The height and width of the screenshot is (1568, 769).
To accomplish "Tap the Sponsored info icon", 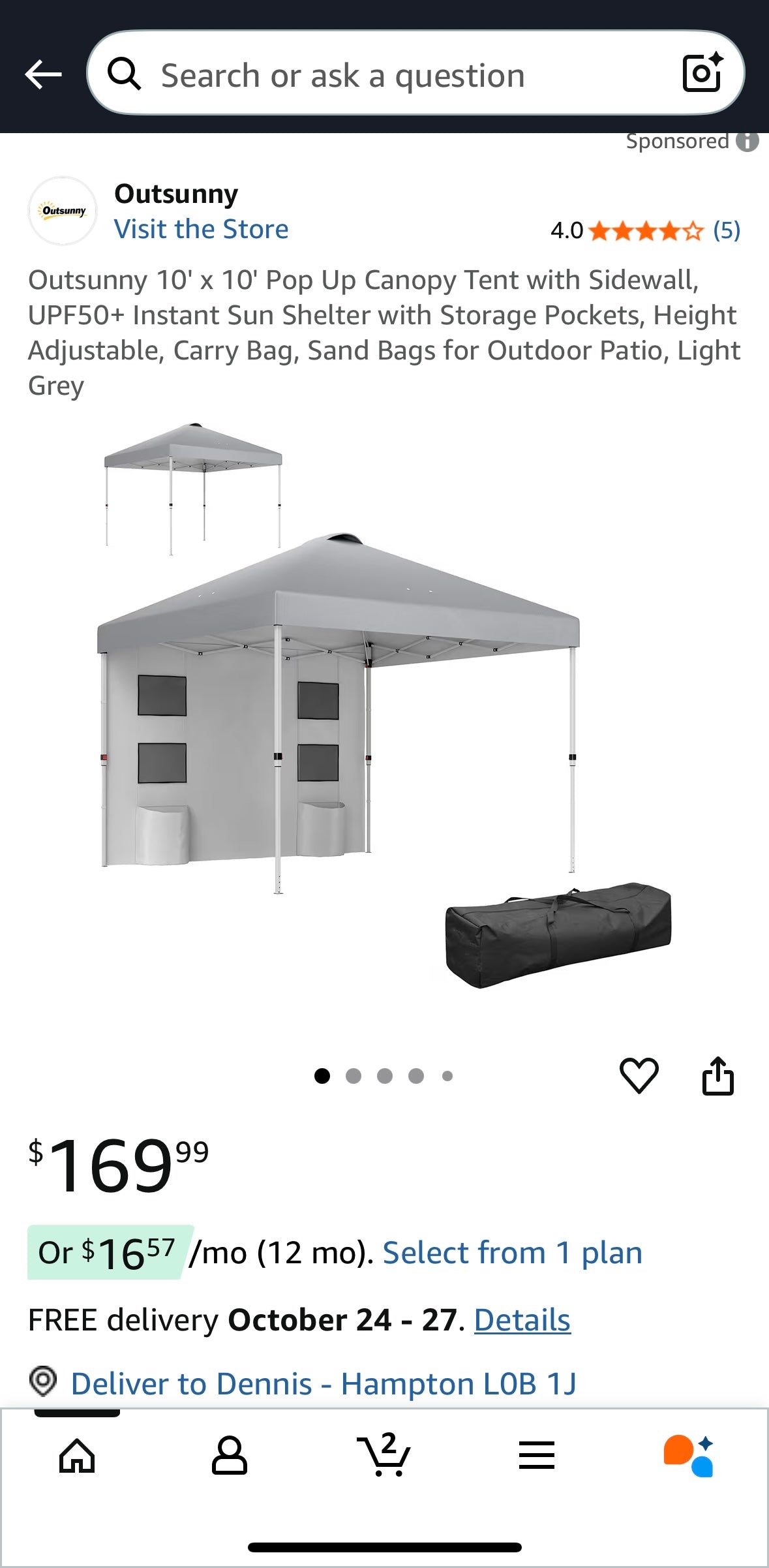I will pos(747,140).
